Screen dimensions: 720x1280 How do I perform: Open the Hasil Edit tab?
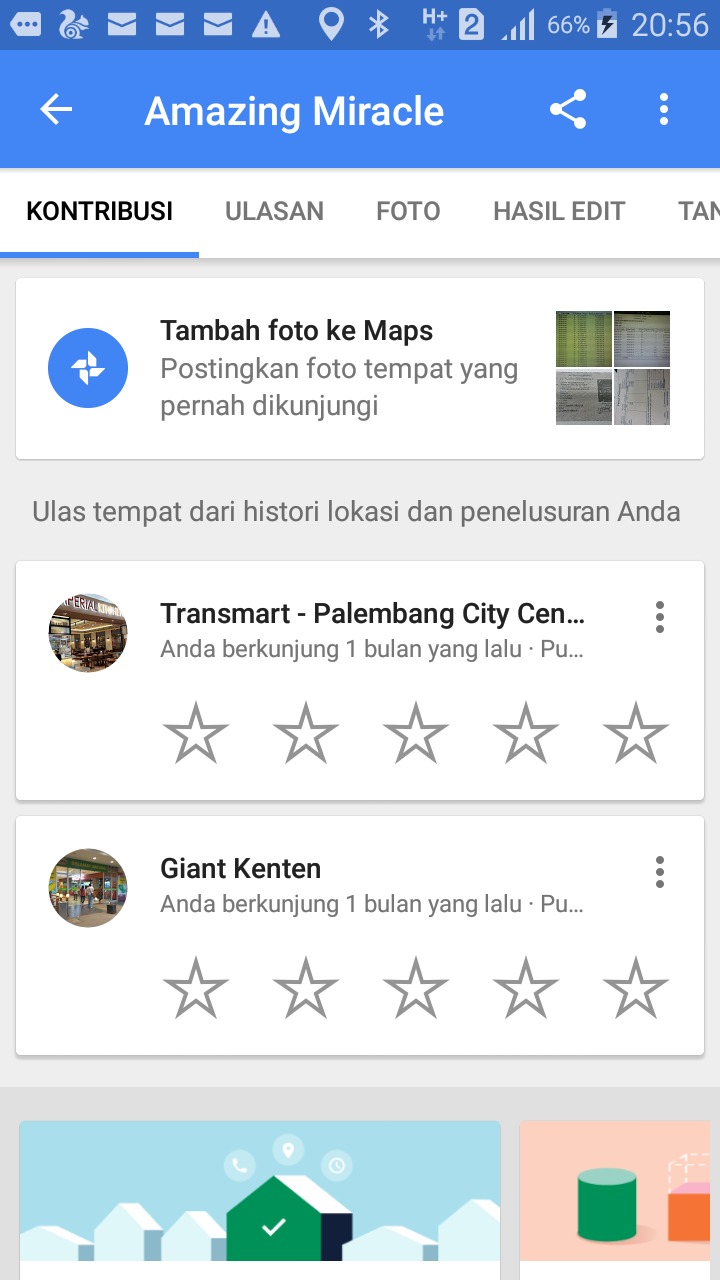click(x=559, y=211)
